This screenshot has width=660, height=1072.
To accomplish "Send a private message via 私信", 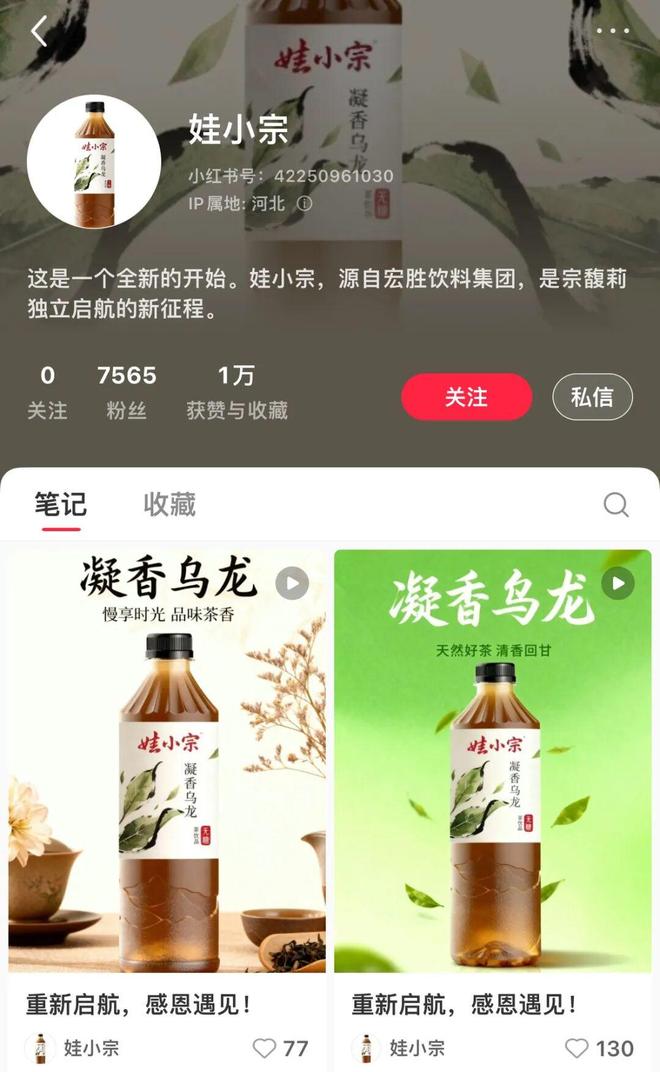I will coord(592,397).
